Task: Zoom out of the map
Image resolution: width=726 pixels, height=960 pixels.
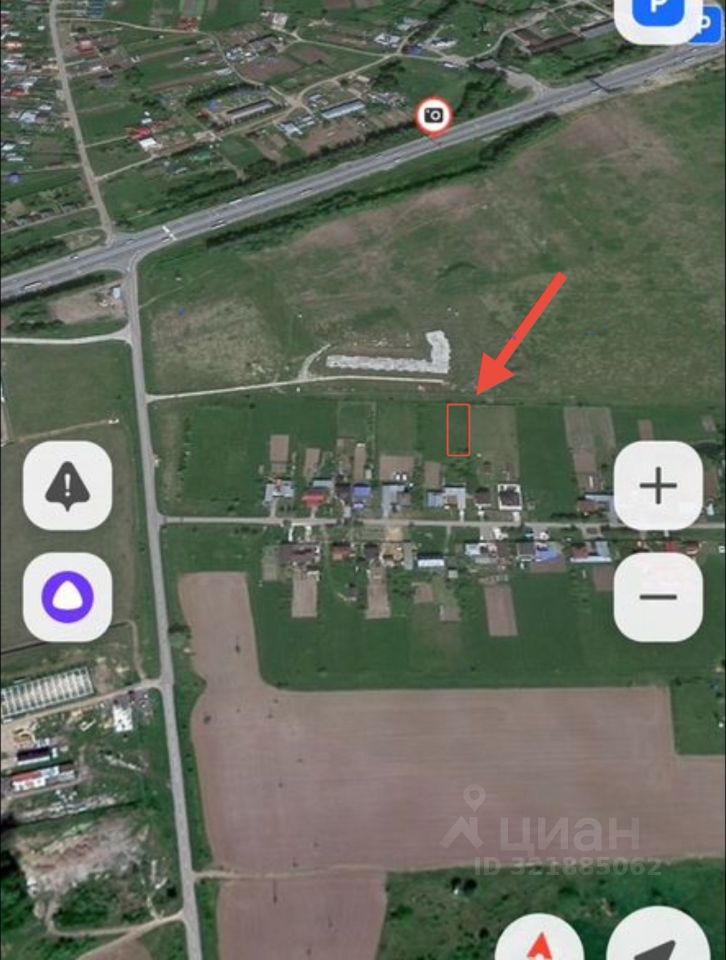Action: tap(658, 597)
